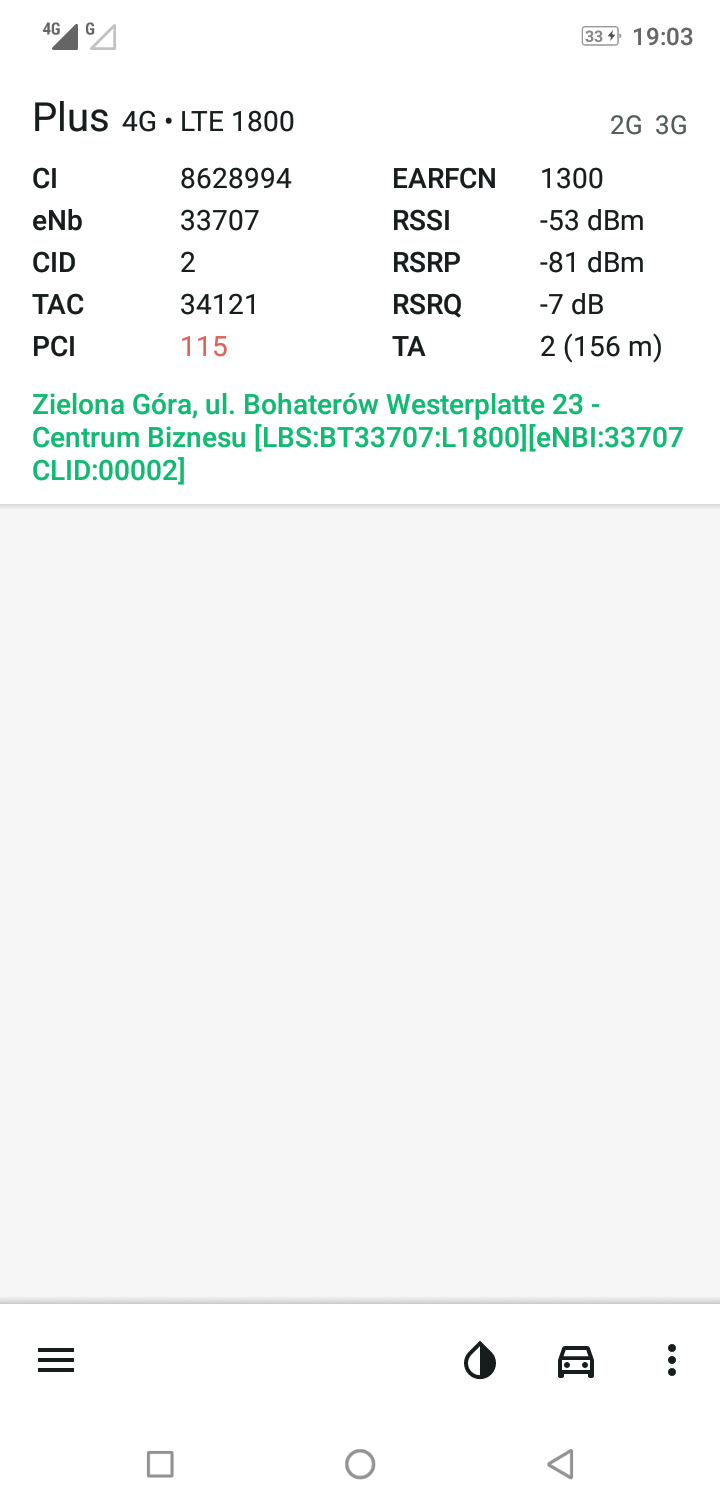Open recent apps overview

pyautogui.click(x=160, y=1464)
